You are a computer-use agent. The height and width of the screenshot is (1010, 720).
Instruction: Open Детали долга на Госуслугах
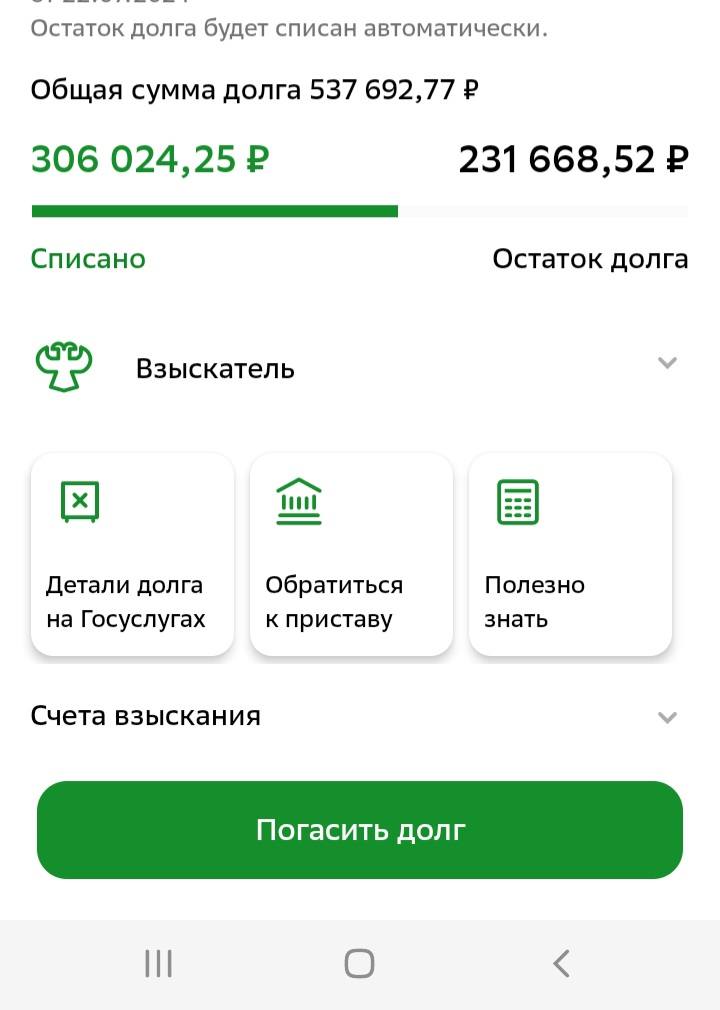tap(132, 555)
